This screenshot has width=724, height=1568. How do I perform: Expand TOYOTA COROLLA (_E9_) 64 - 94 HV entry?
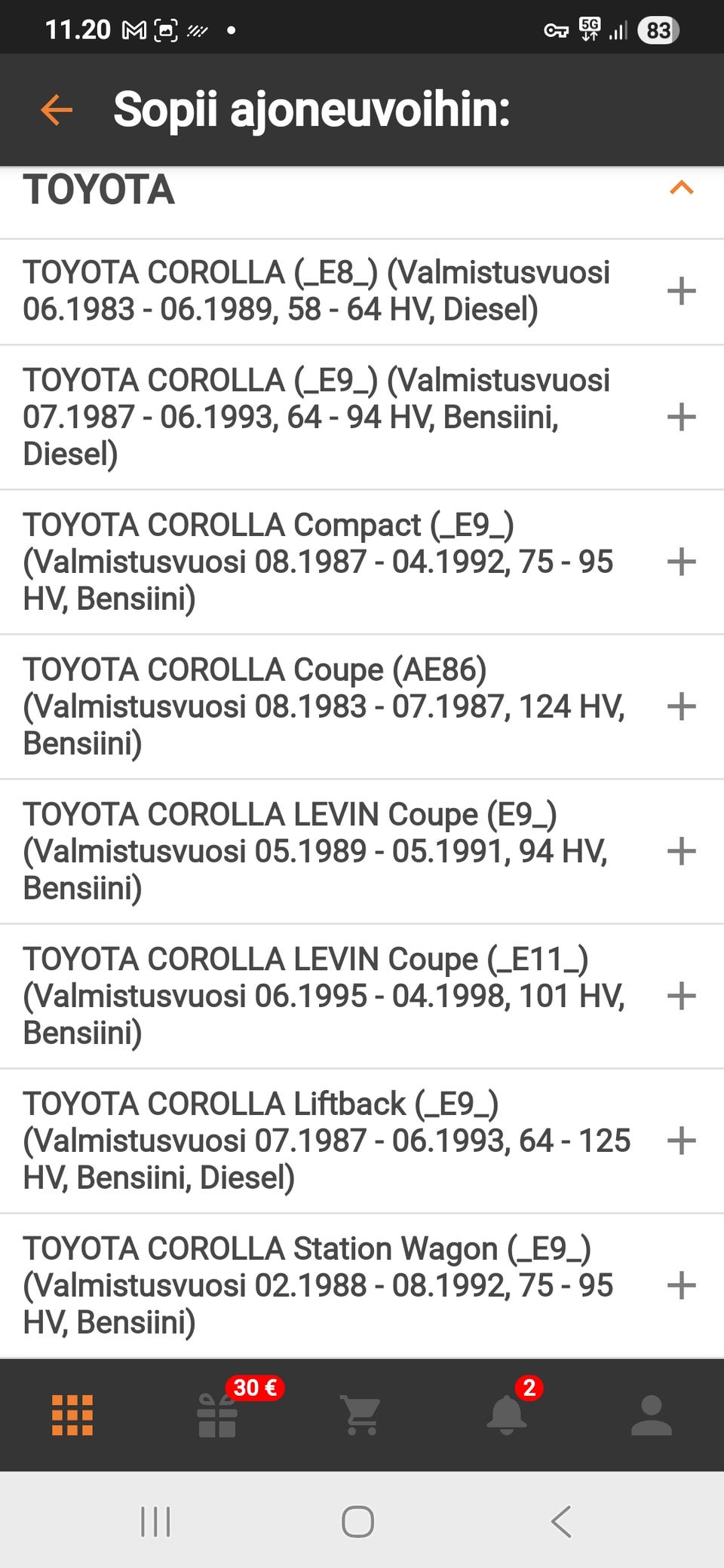(681, 417)
